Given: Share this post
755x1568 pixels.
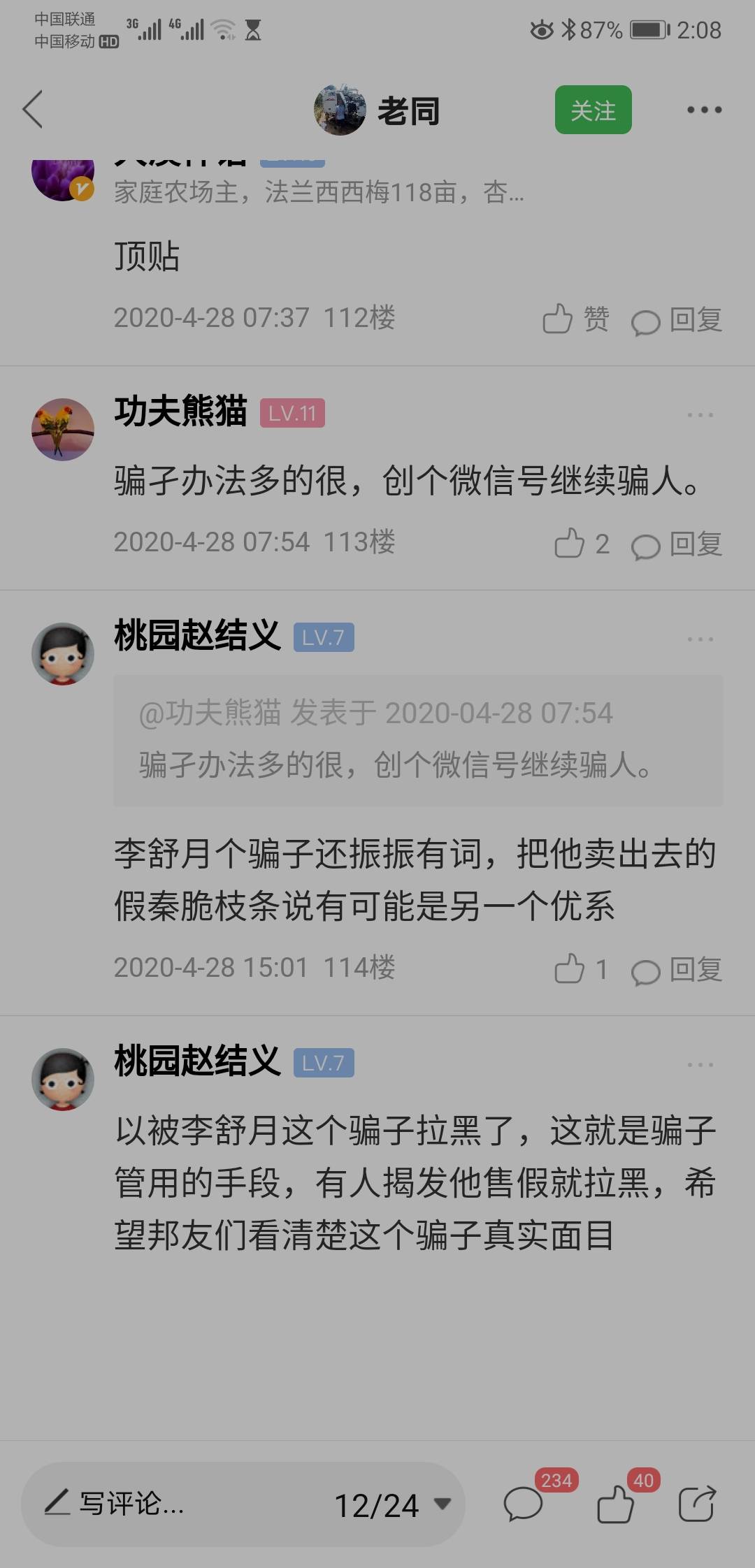Looking at the screenshot, I should pyautogui.click(x=698, y=1504).
